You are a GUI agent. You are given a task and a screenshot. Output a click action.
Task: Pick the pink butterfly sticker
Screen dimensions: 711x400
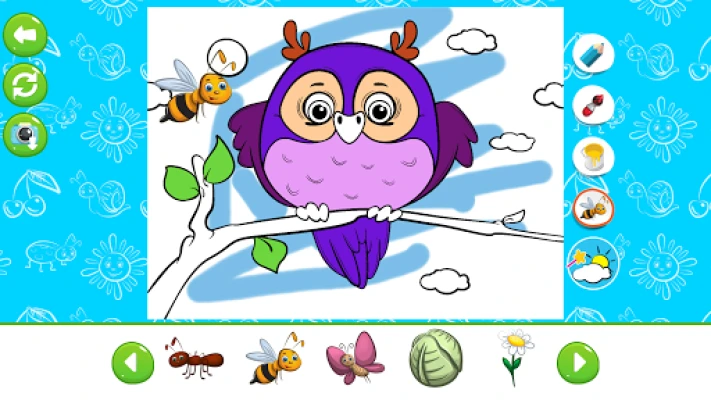click(x=354, y=358)
